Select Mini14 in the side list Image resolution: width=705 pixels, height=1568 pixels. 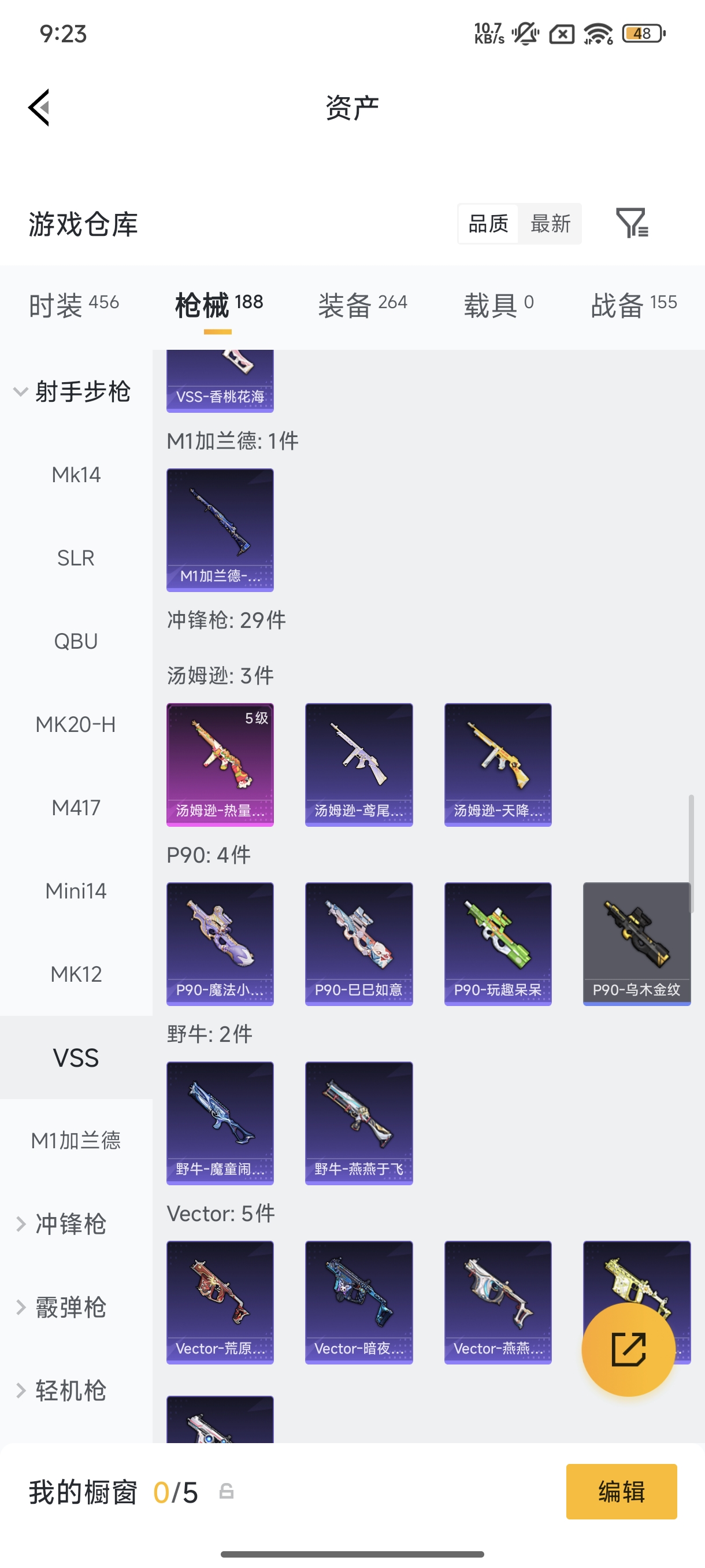click(76, 891)
